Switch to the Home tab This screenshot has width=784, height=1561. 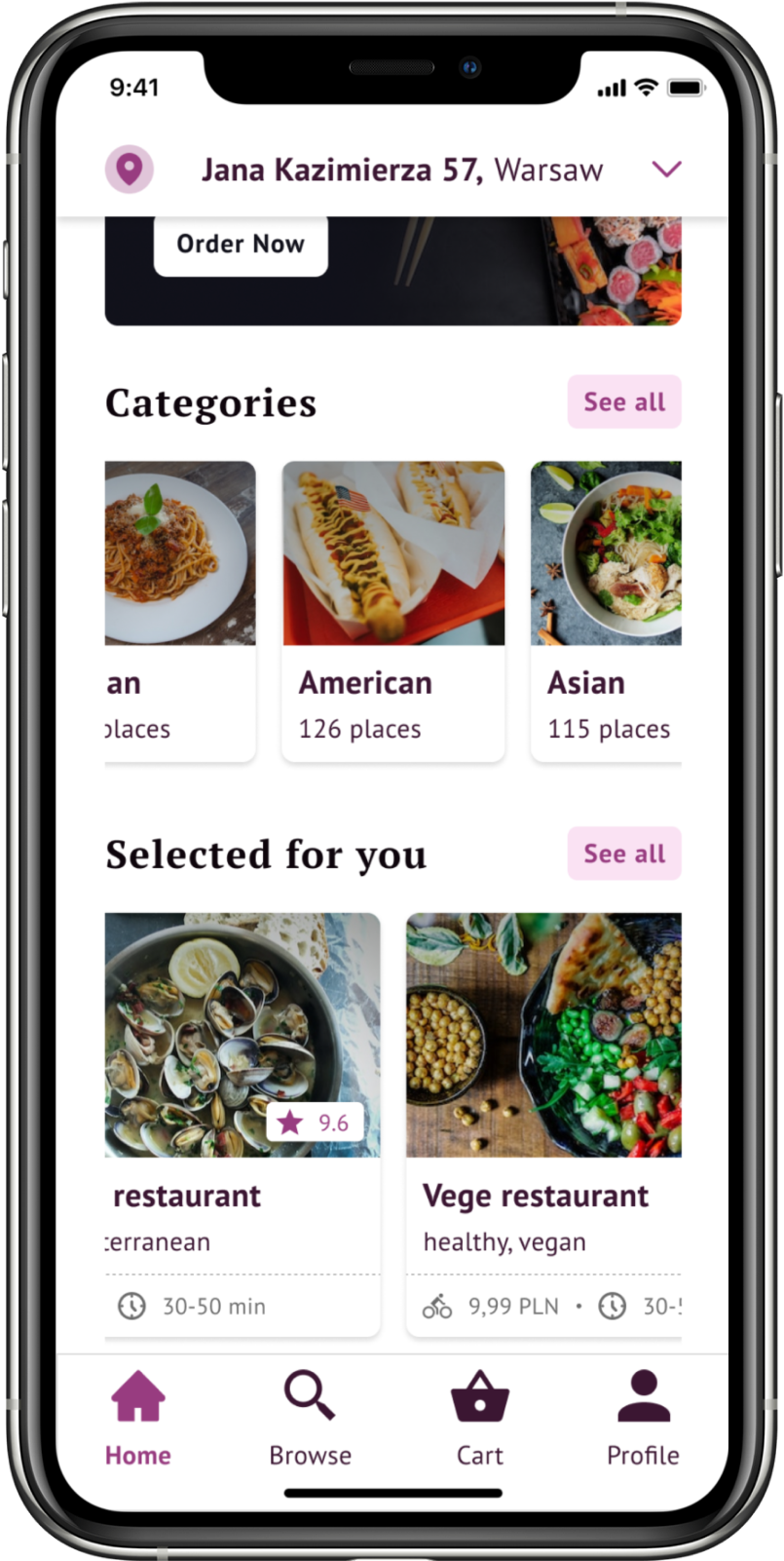click(x=138, y=1419)
